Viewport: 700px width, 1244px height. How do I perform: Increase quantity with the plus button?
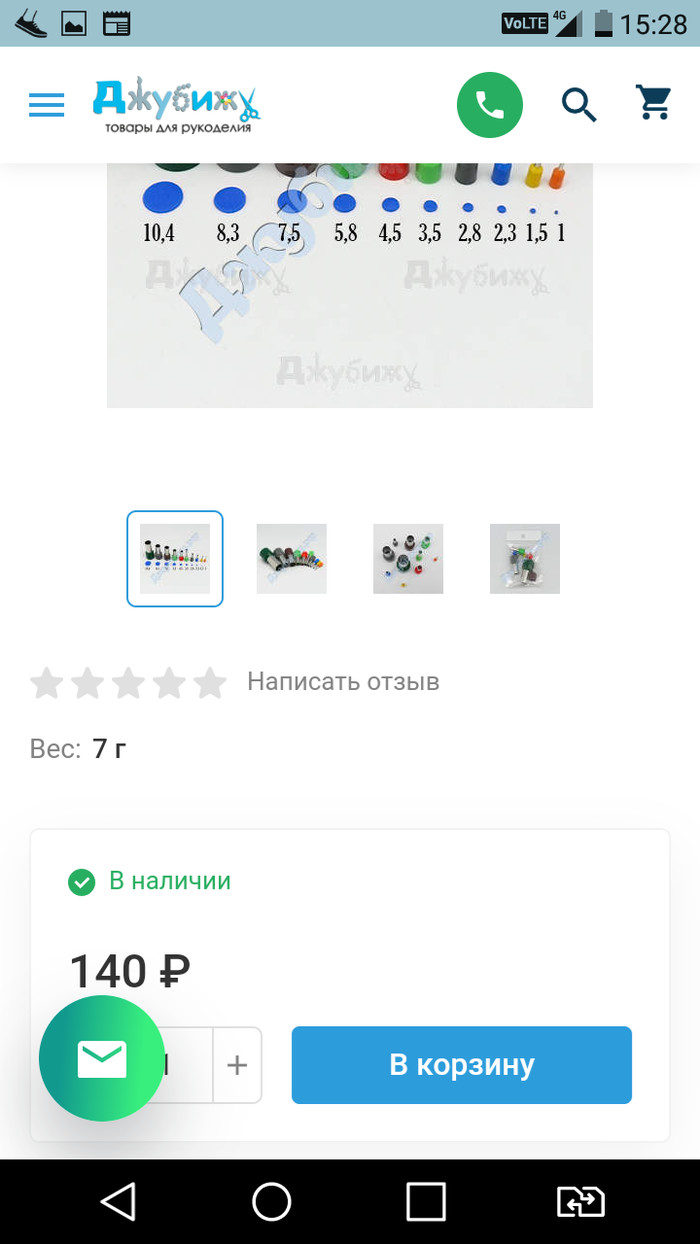pyautogui.click(x=237, y=1065)
